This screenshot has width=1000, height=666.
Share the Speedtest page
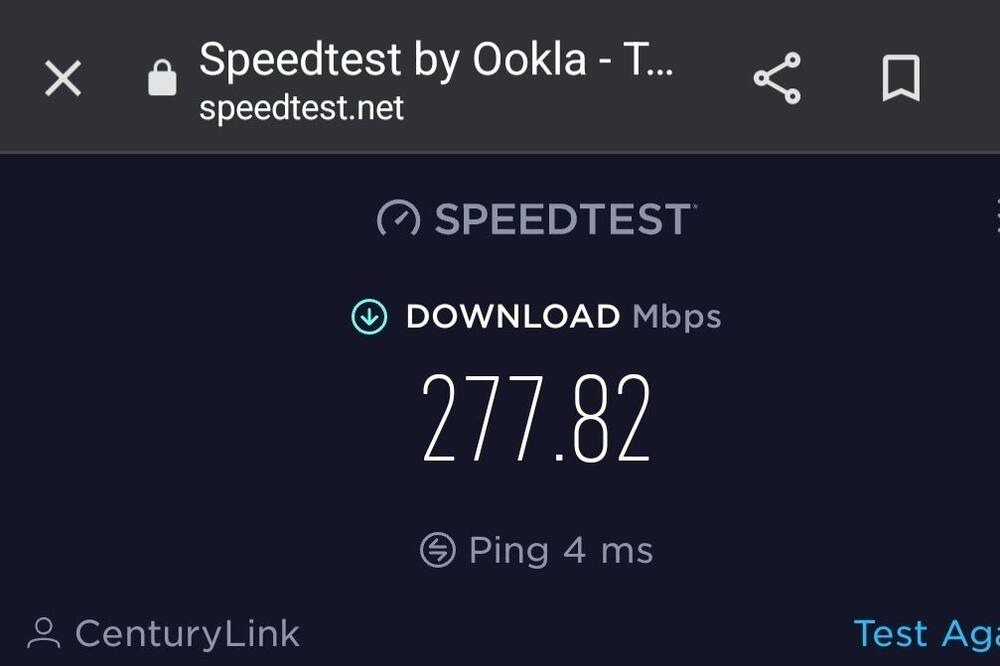(x=777, y=78)
